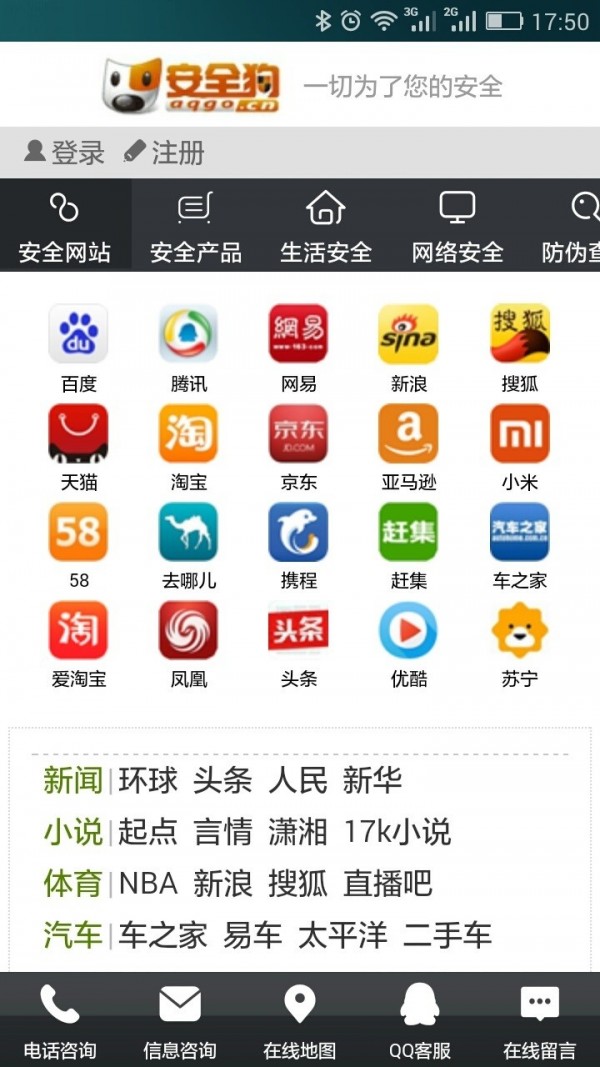Switch to the 安全产品 tab
Viewport: 600px width, 1067px height.
tap(196, 226)
